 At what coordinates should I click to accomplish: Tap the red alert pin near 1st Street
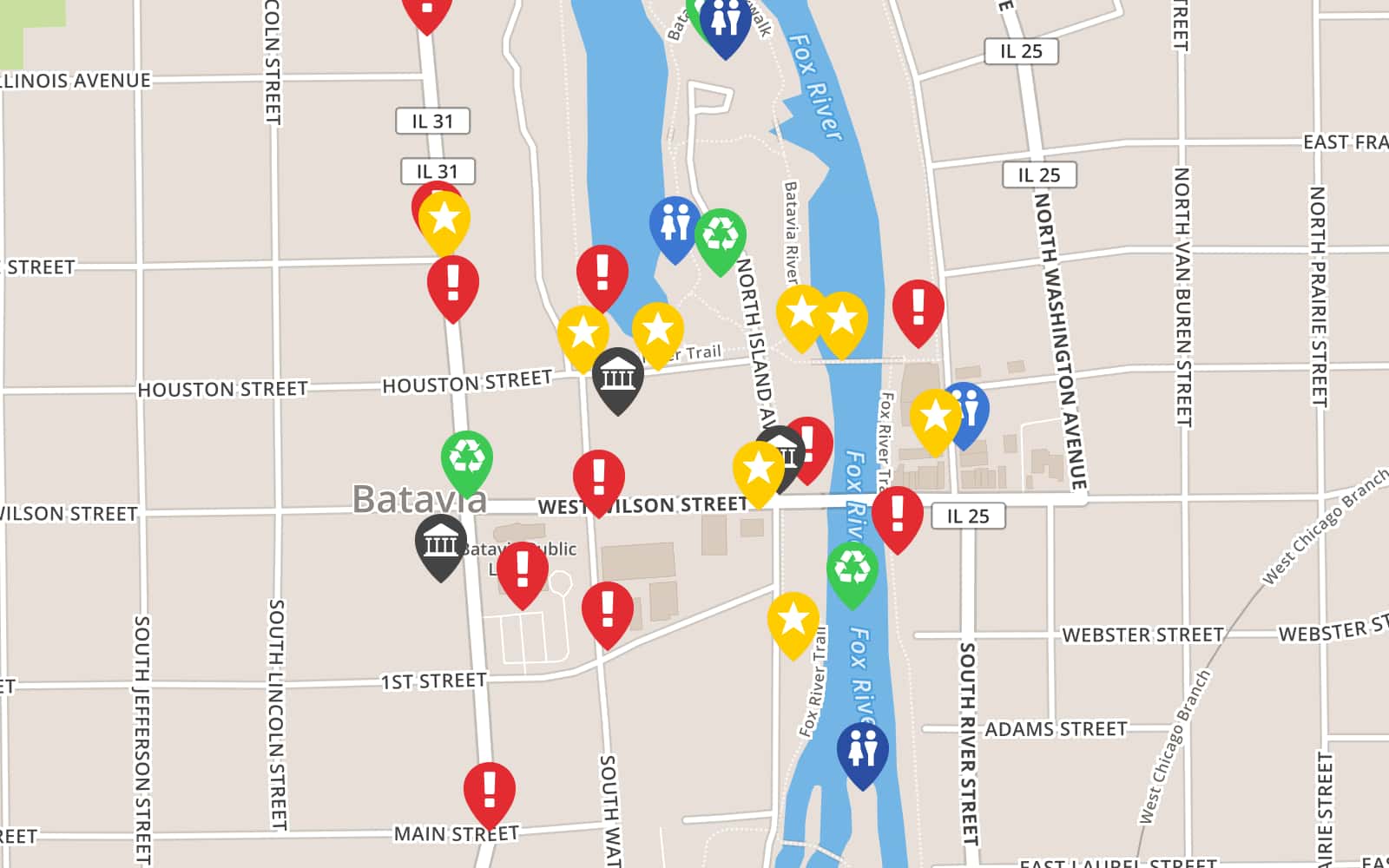pos(607,610)
